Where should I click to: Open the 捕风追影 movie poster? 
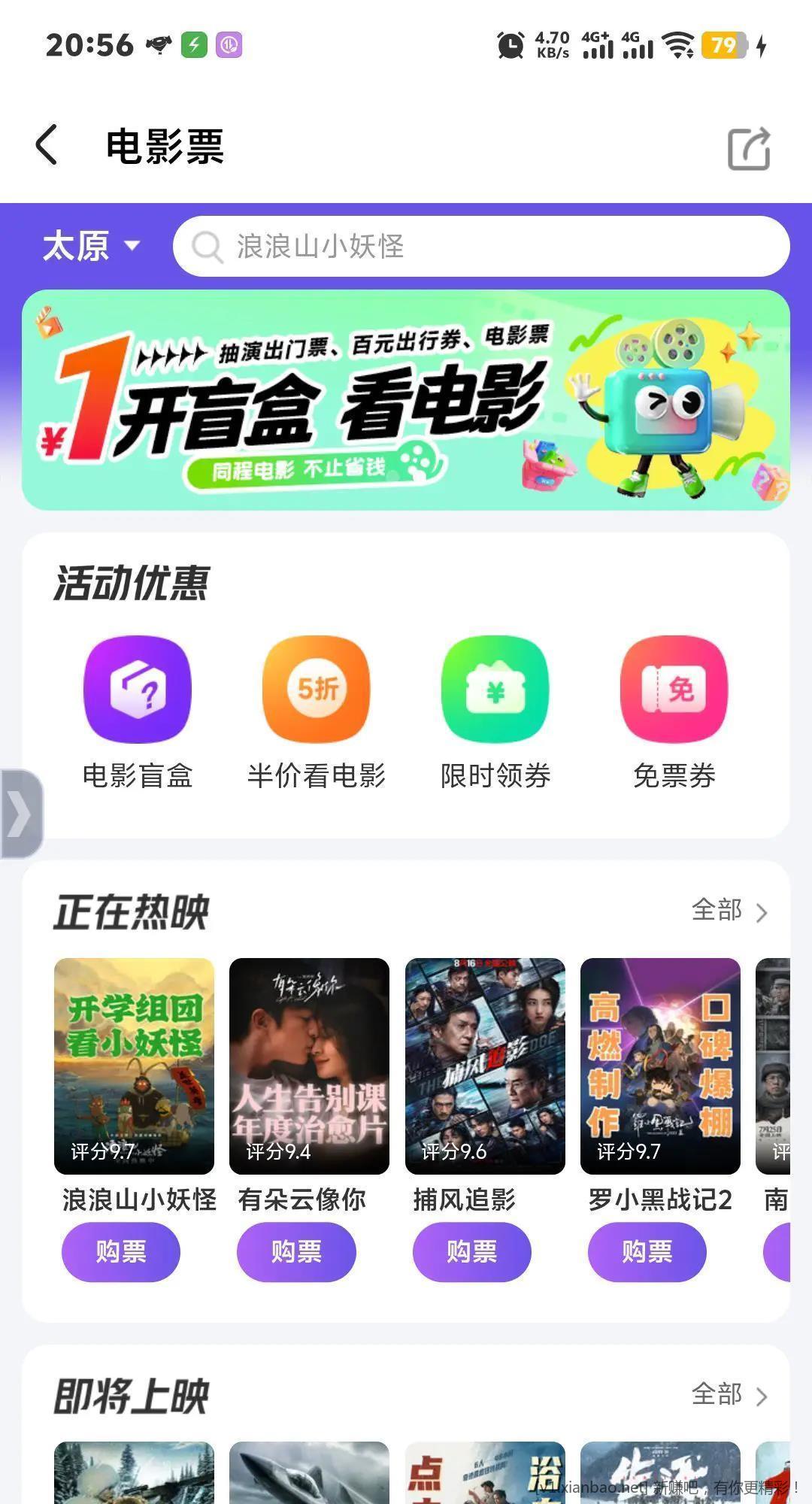click(x=484, y=1064)
